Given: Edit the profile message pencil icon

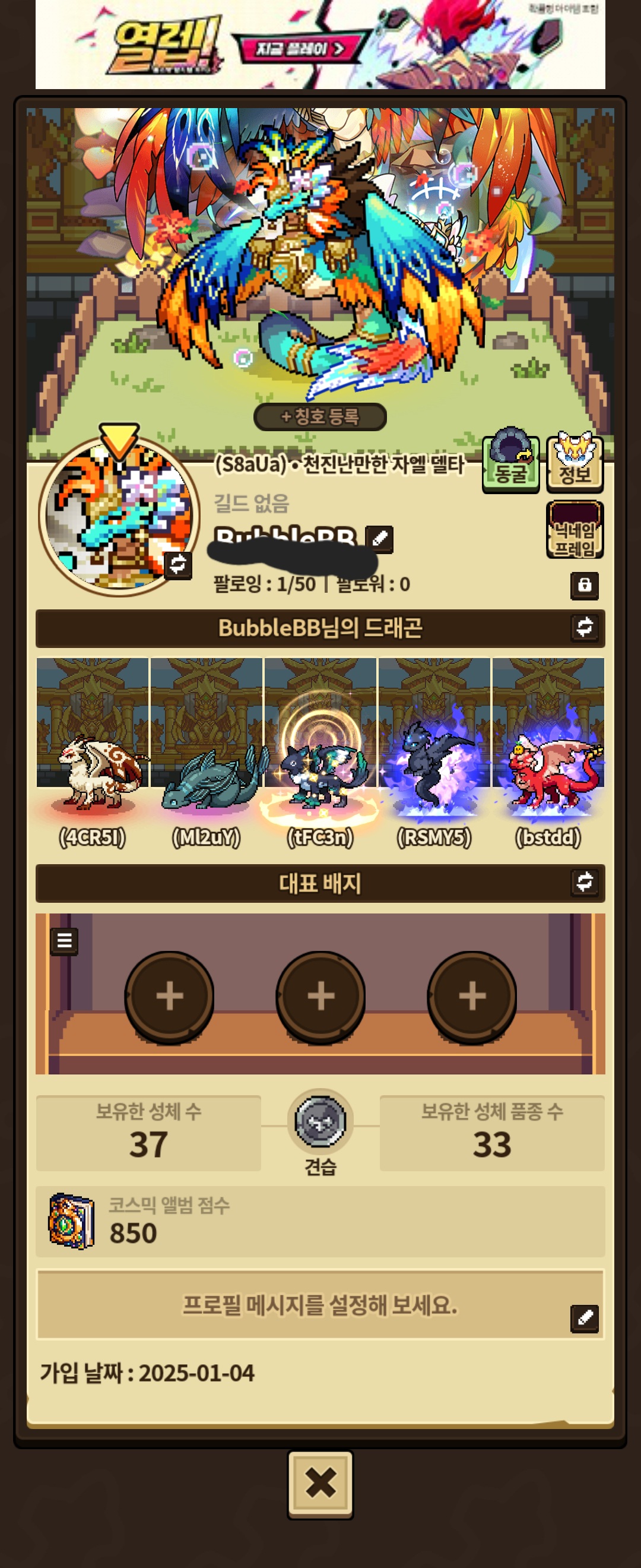Looking at the screenshot, I should [584, 1319].
